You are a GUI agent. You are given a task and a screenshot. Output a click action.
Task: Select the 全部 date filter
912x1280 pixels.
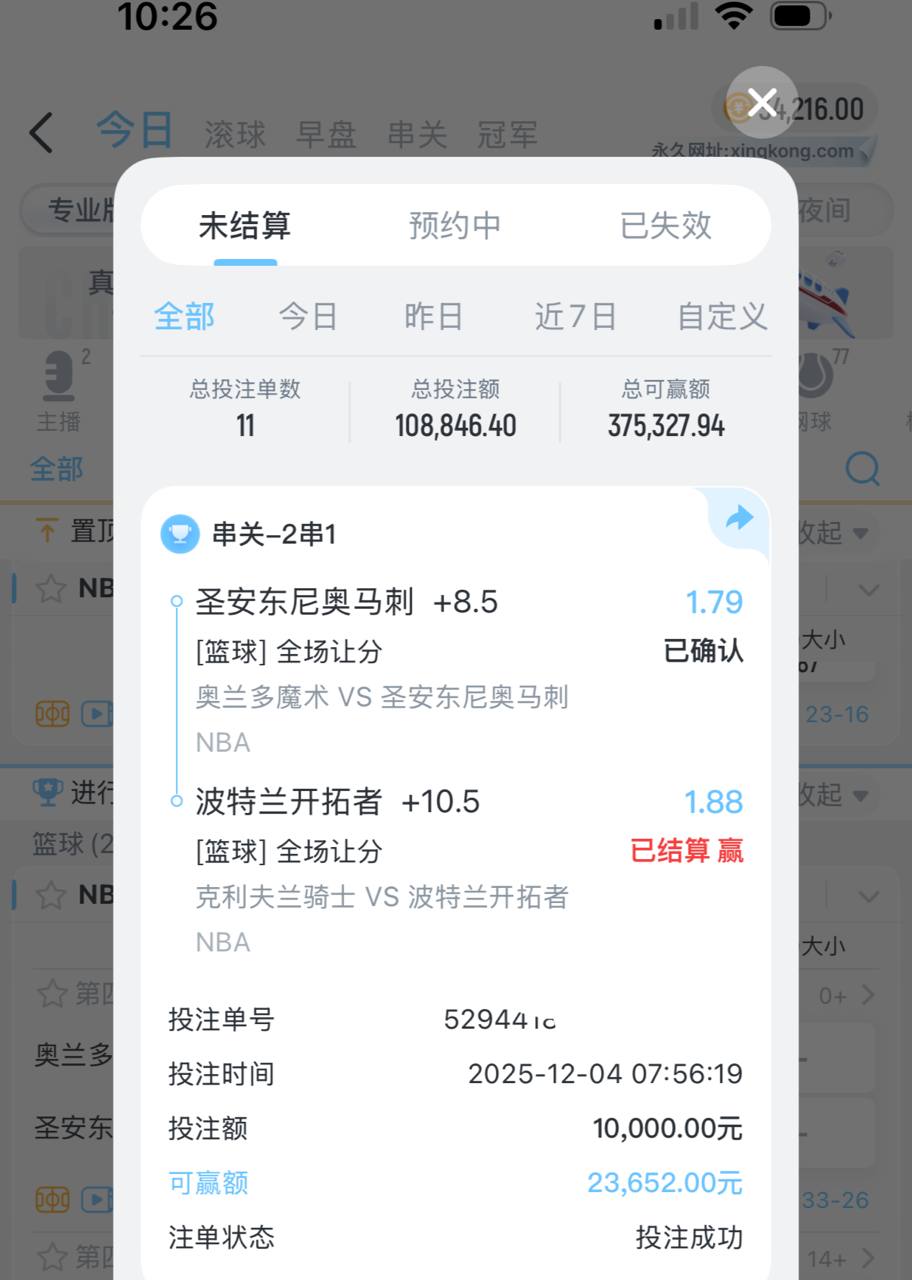click(x=184, y=317)
